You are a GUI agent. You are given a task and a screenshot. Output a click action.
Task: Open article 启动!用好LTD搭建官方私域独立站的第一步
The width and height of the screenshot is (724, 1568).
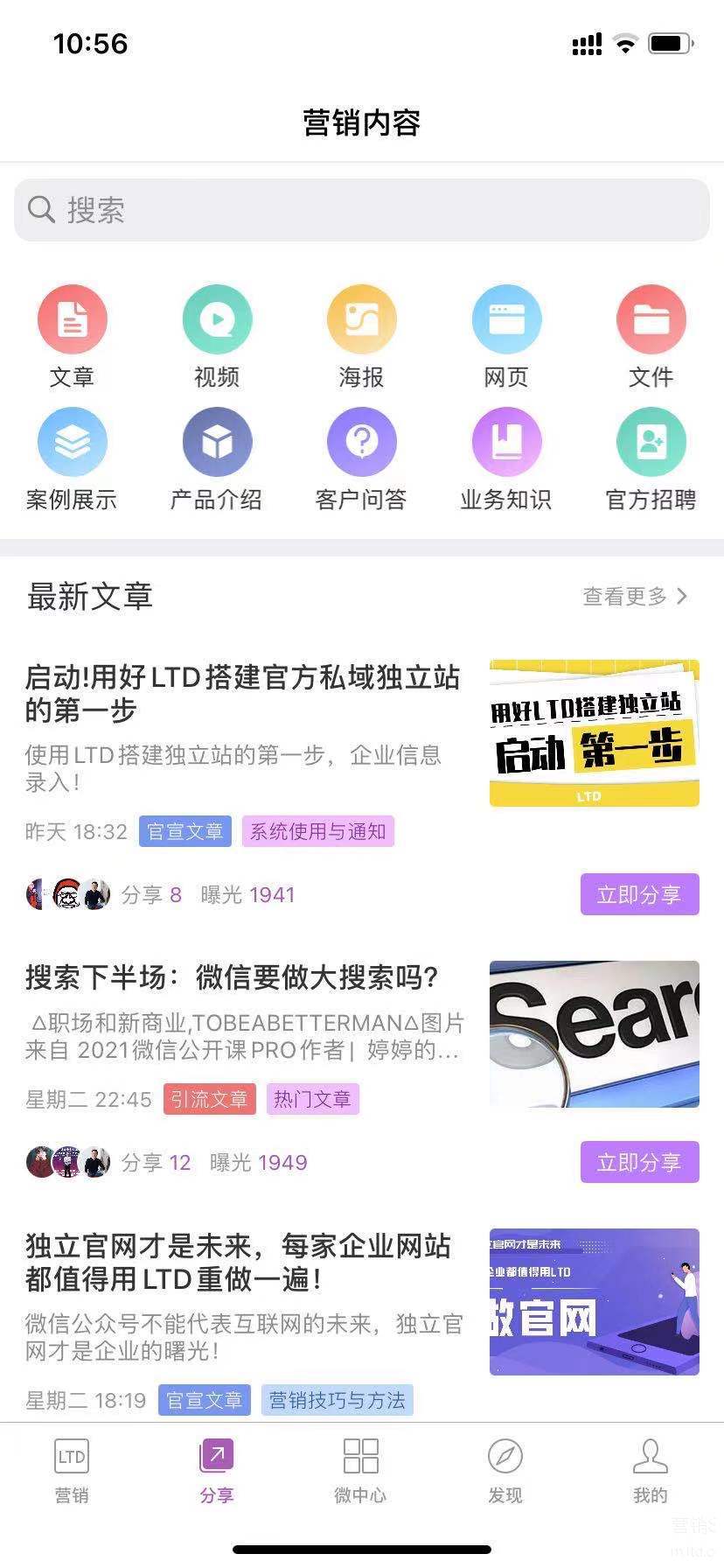(x=243, y=693)
